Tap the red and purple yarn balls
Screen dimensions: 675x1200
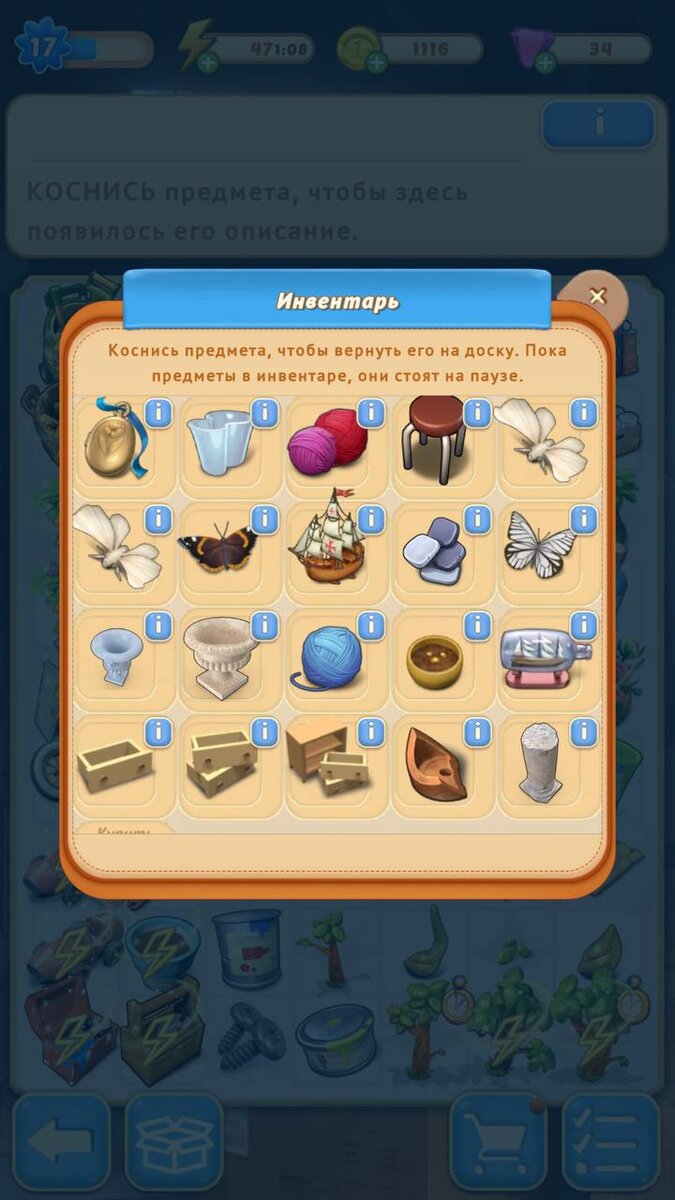tap(327, 439)
